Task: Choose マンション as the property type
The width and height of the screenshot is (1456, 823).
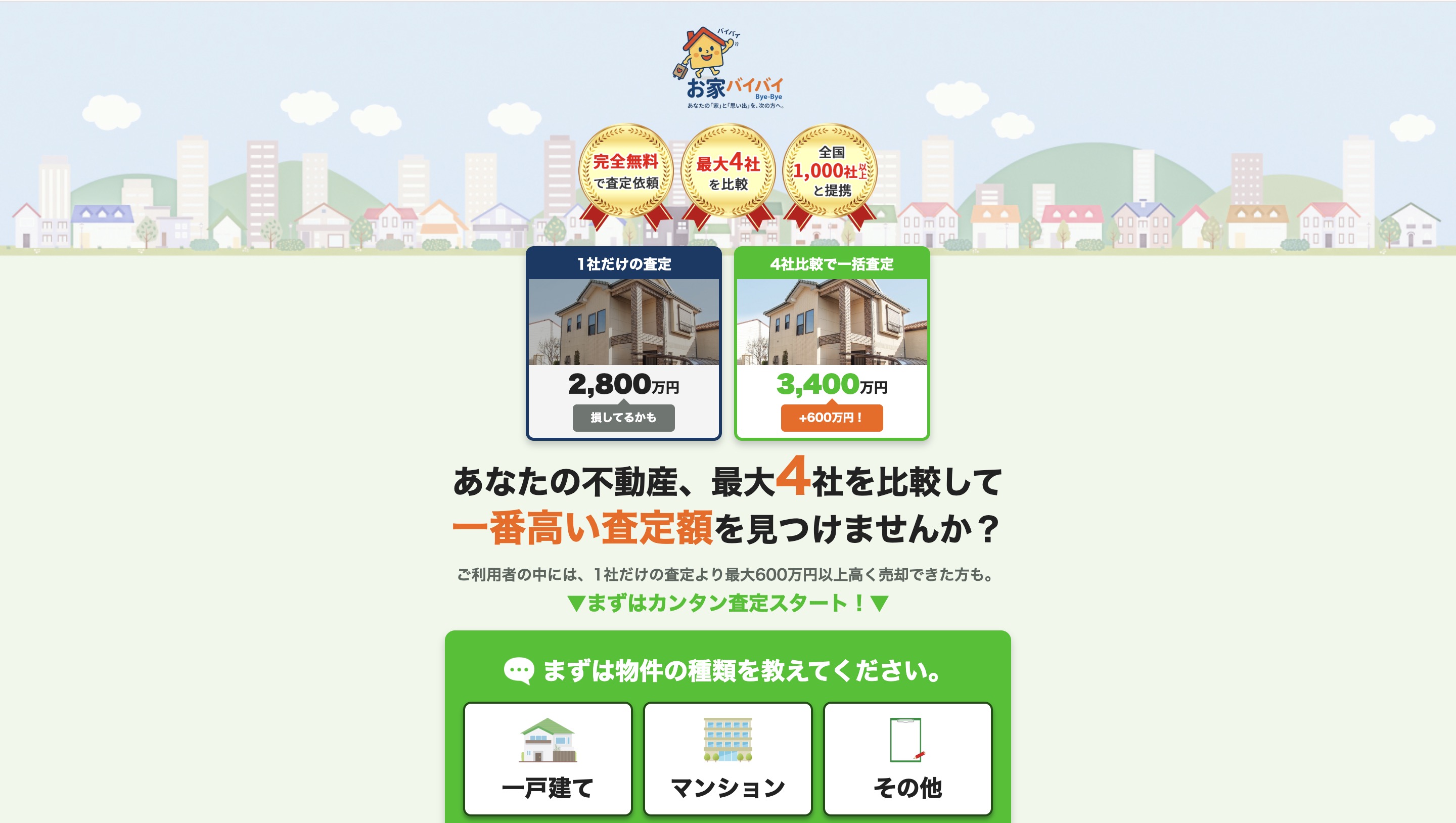Action: (727, 759)
